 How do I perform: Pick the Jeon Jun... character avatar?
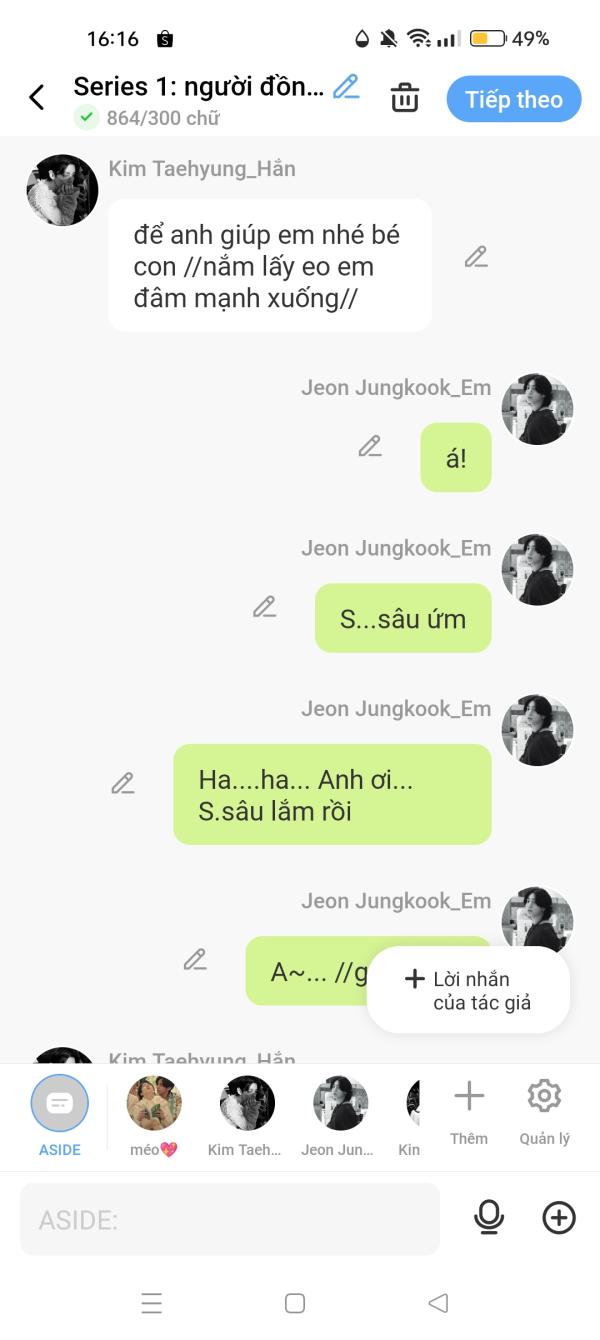click(x=340, y=1114)
